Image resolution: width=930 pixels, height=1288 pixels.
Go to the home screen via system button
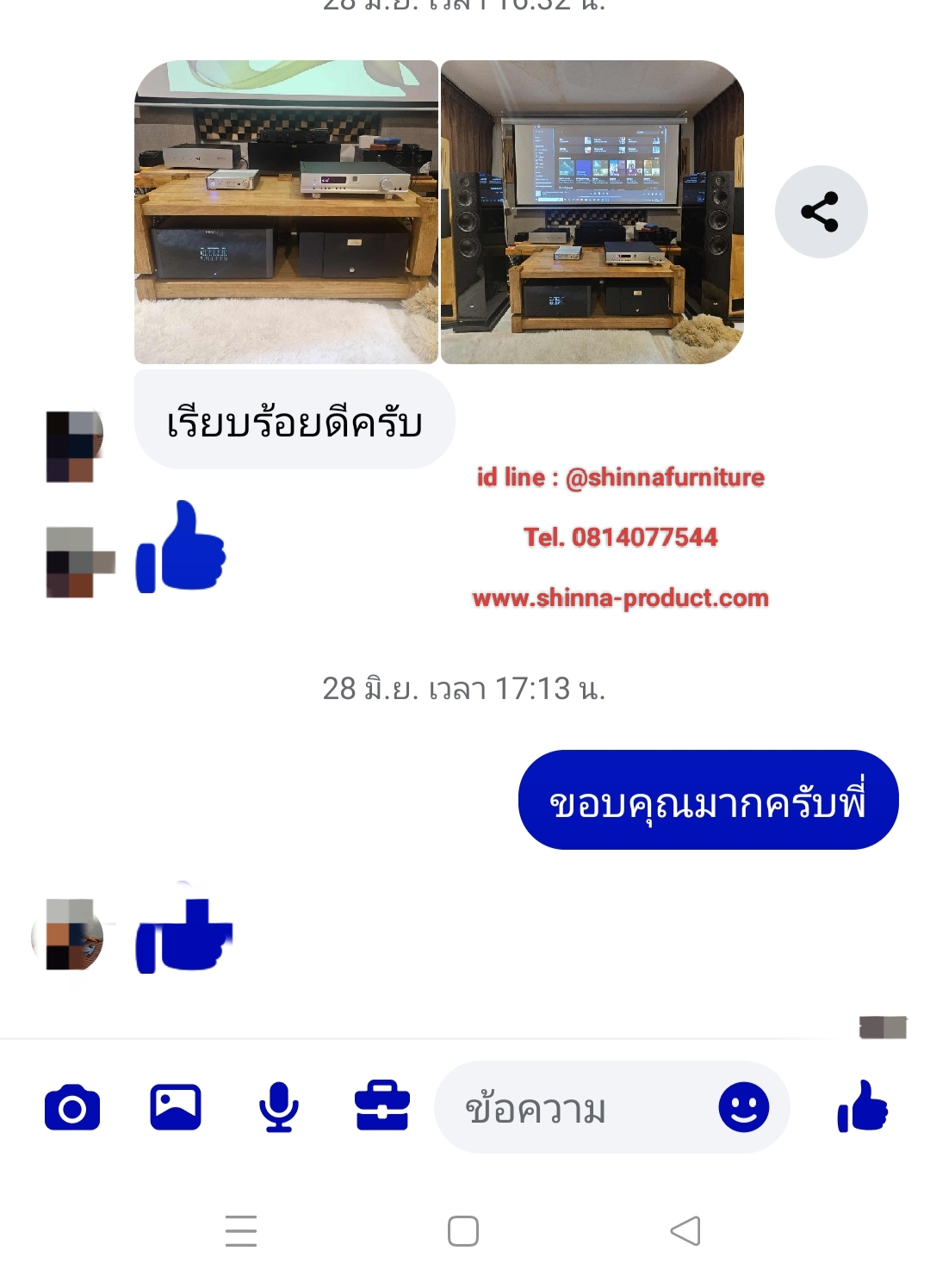click(463, 1230)
